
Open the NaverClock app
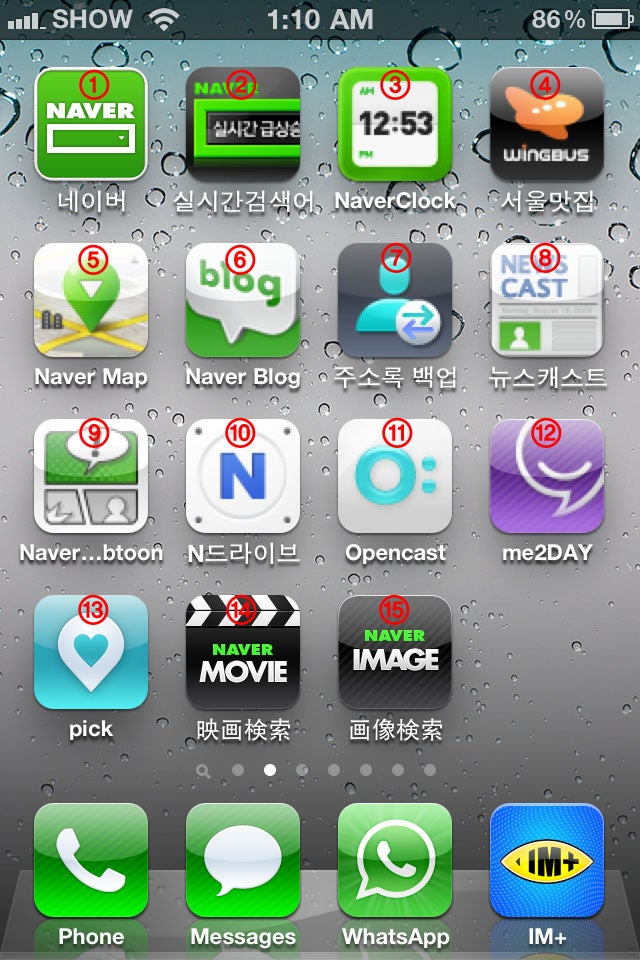tap(395, 124)
